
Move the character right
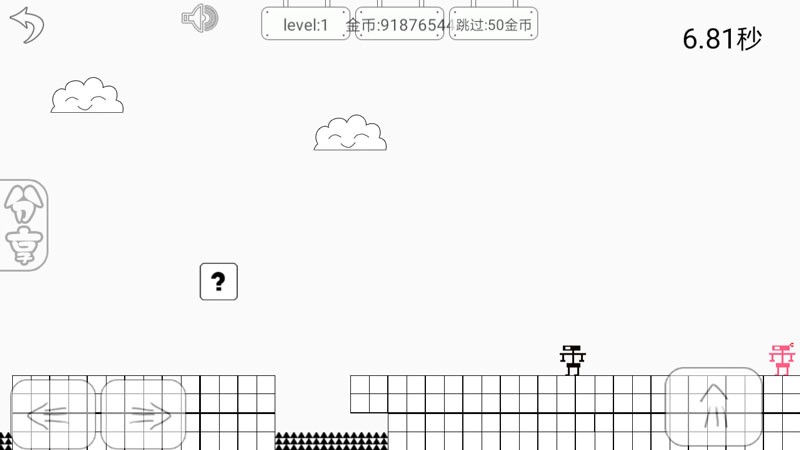[143, 413]
